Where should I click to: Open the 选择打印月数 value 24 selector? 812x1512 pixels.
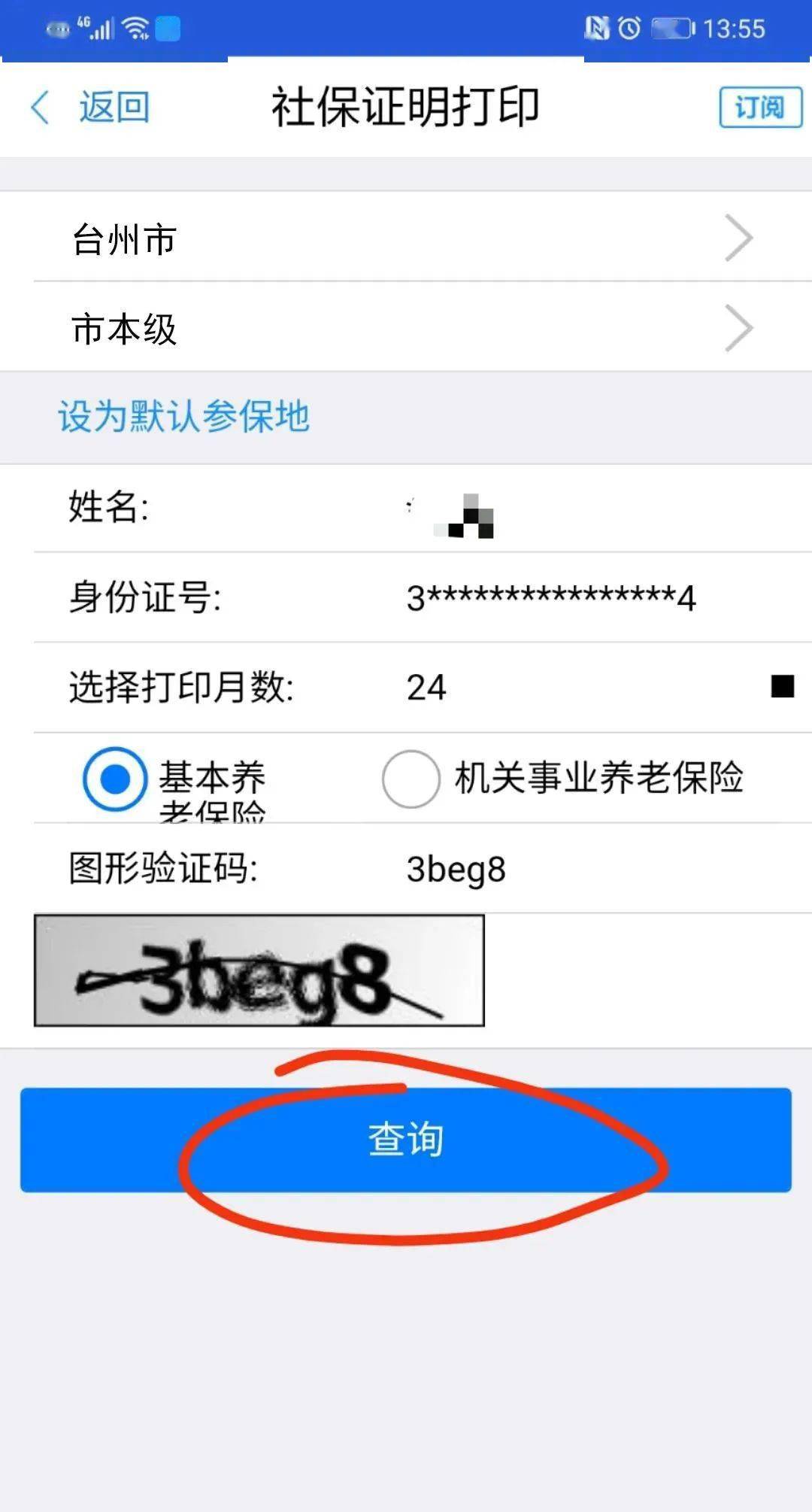point(427,685)
